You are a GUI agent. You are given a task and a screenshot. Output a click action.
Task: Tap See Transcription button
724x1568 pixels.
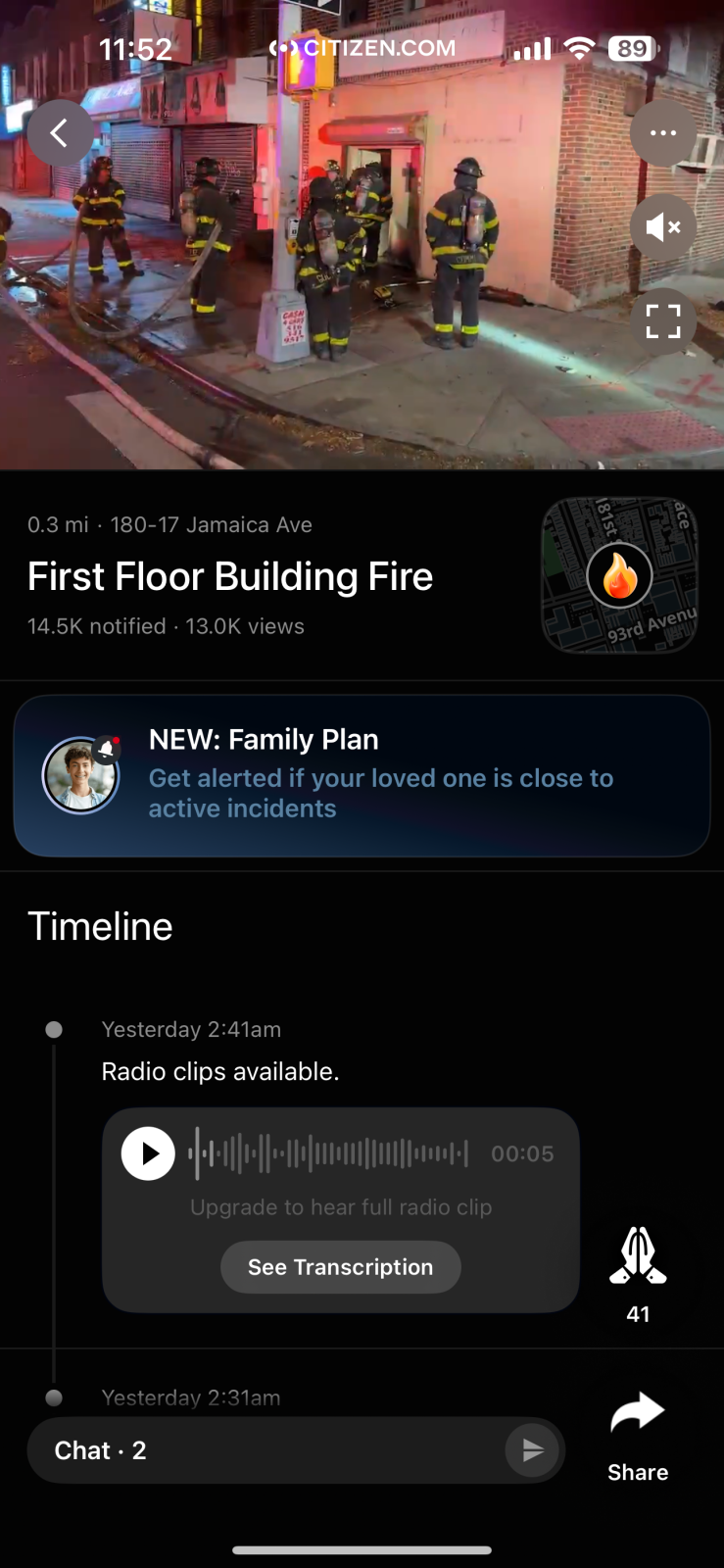tap(340, 1267)
